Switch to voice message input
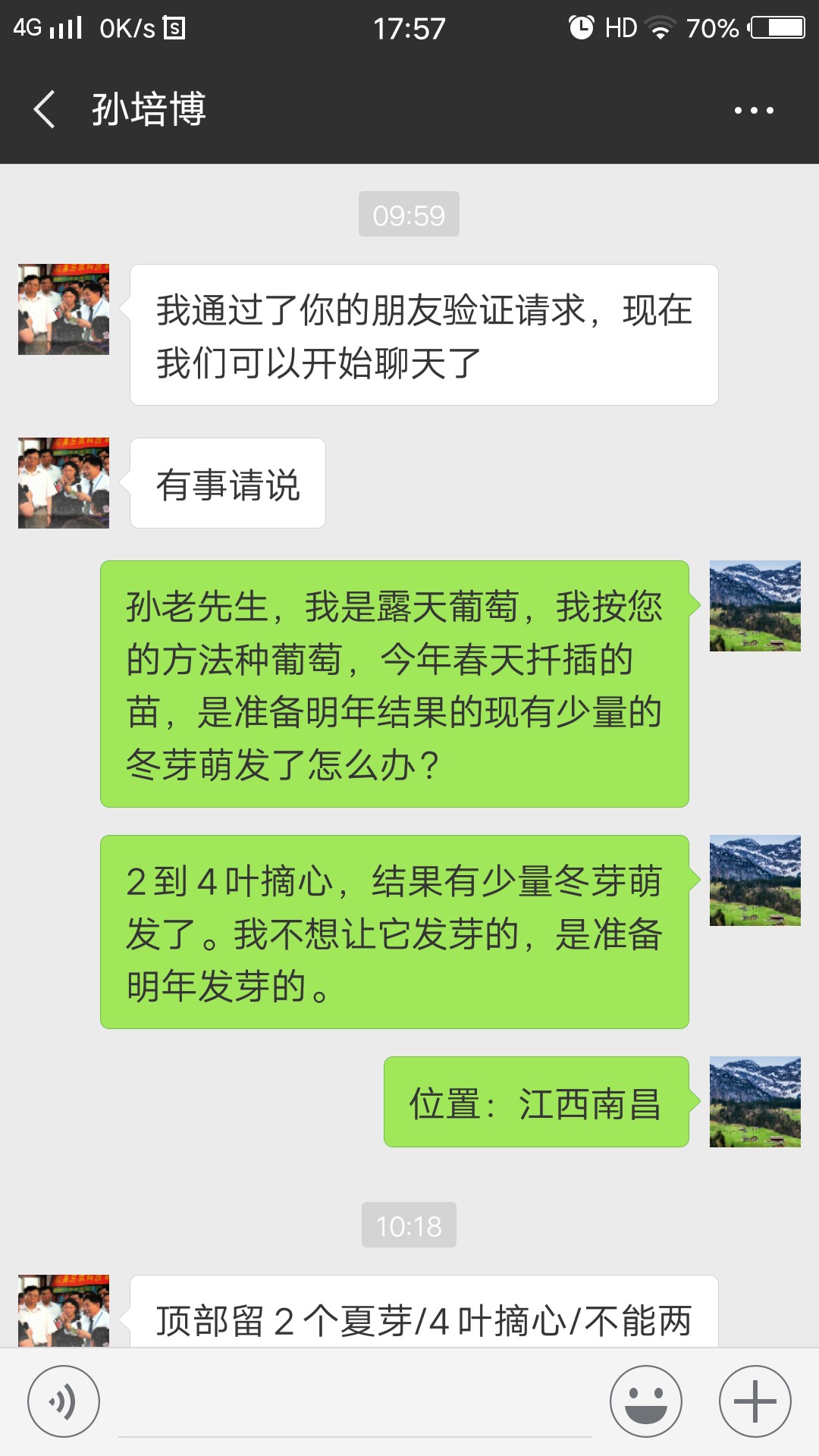Image resolution: width=819 pixels, height=1456 pixels. point(64,1401)
